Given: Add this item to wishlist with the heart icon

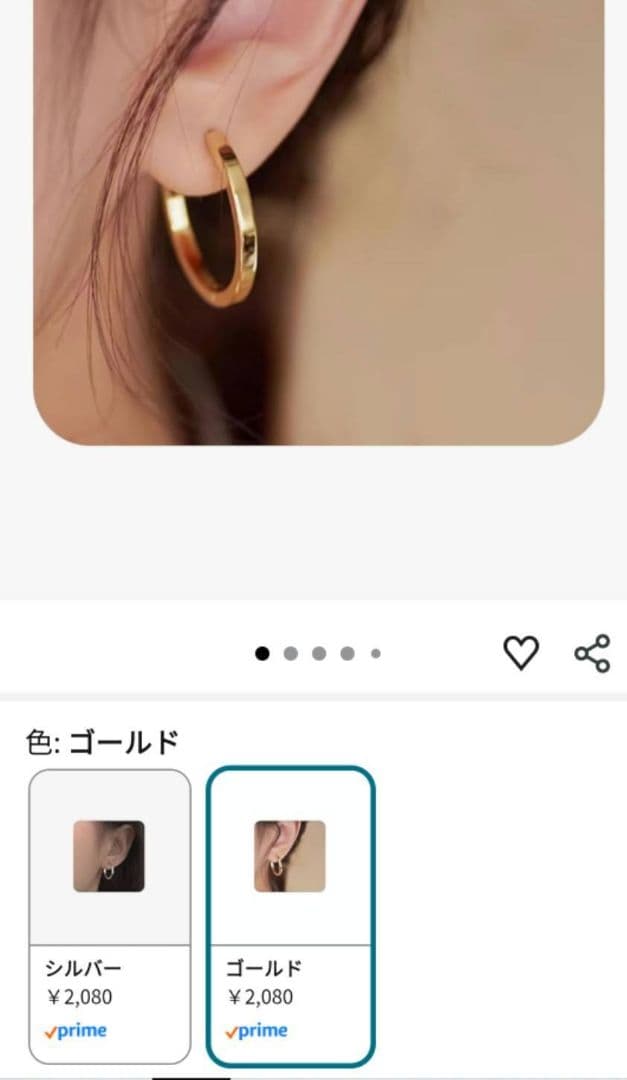Looking at the screenshot, I should click(521, 652).
